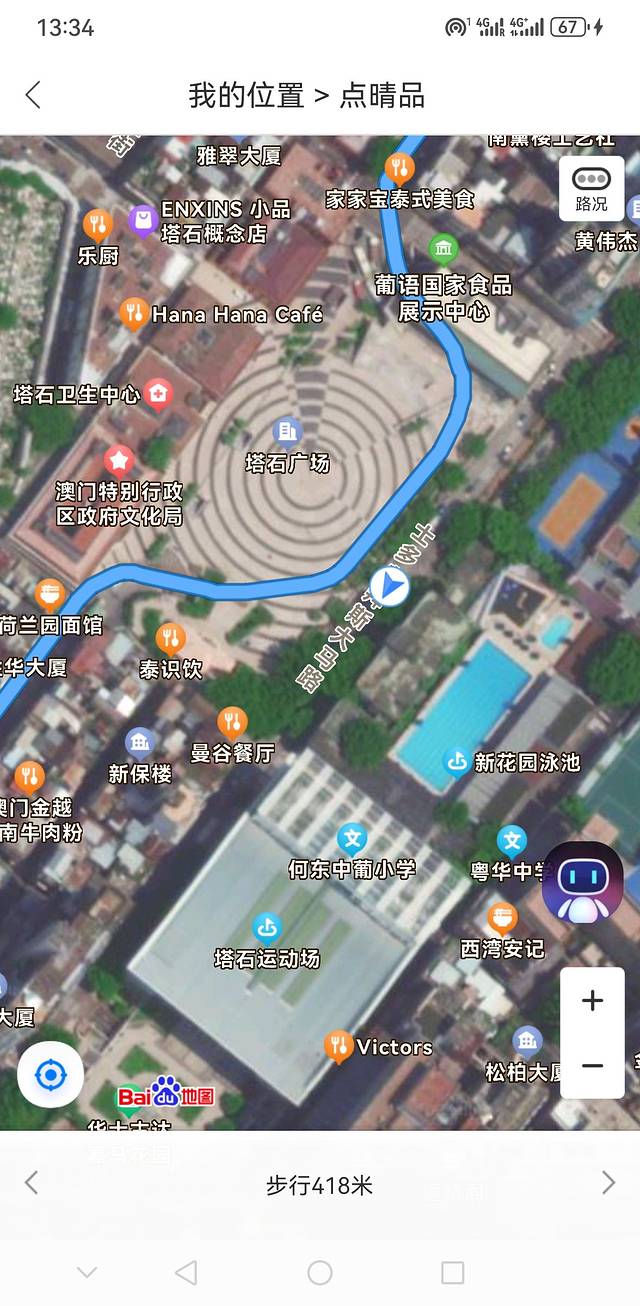The height and width of the screenshot is (1306, 640).
Task: Select the 家家宝泰式美食 marker
Action: tap(400, 169)
